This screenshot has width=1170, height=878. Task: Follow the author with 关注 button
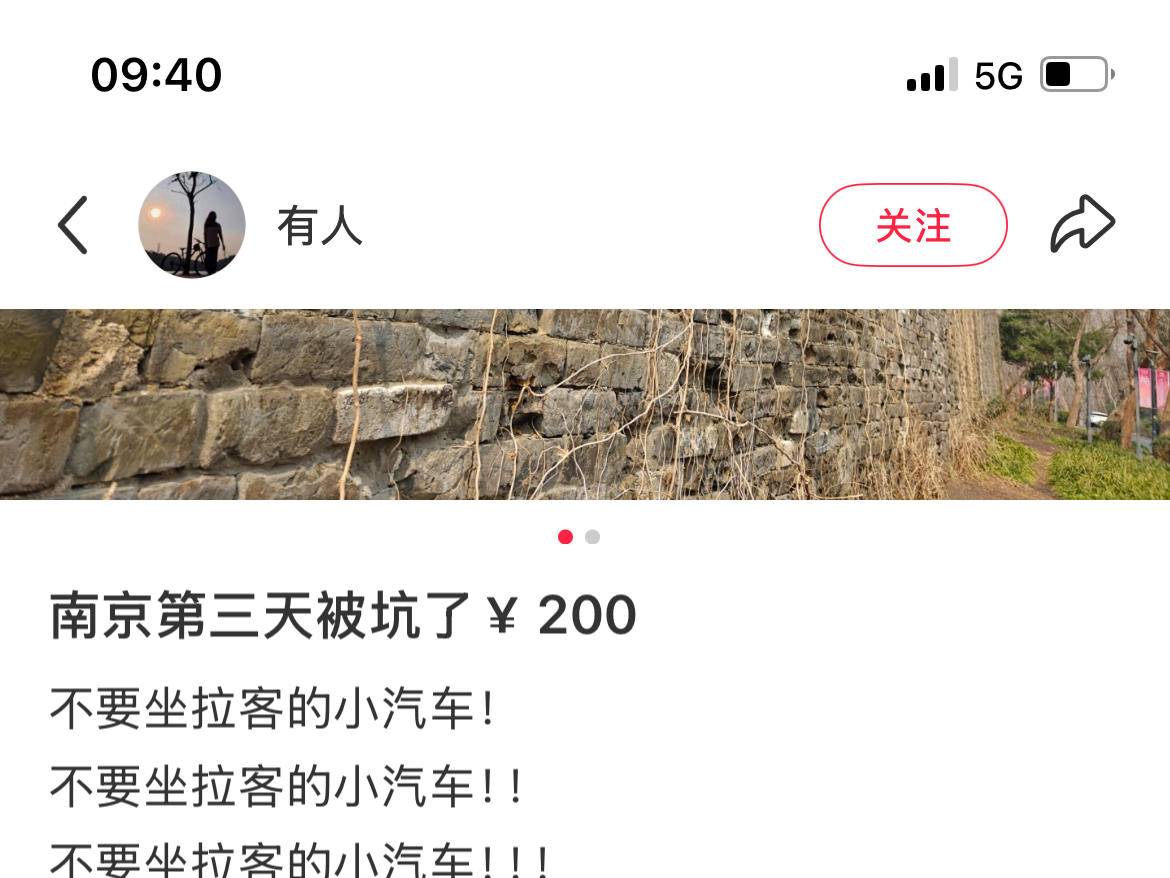pyautogui.click(x=912, y=225)
